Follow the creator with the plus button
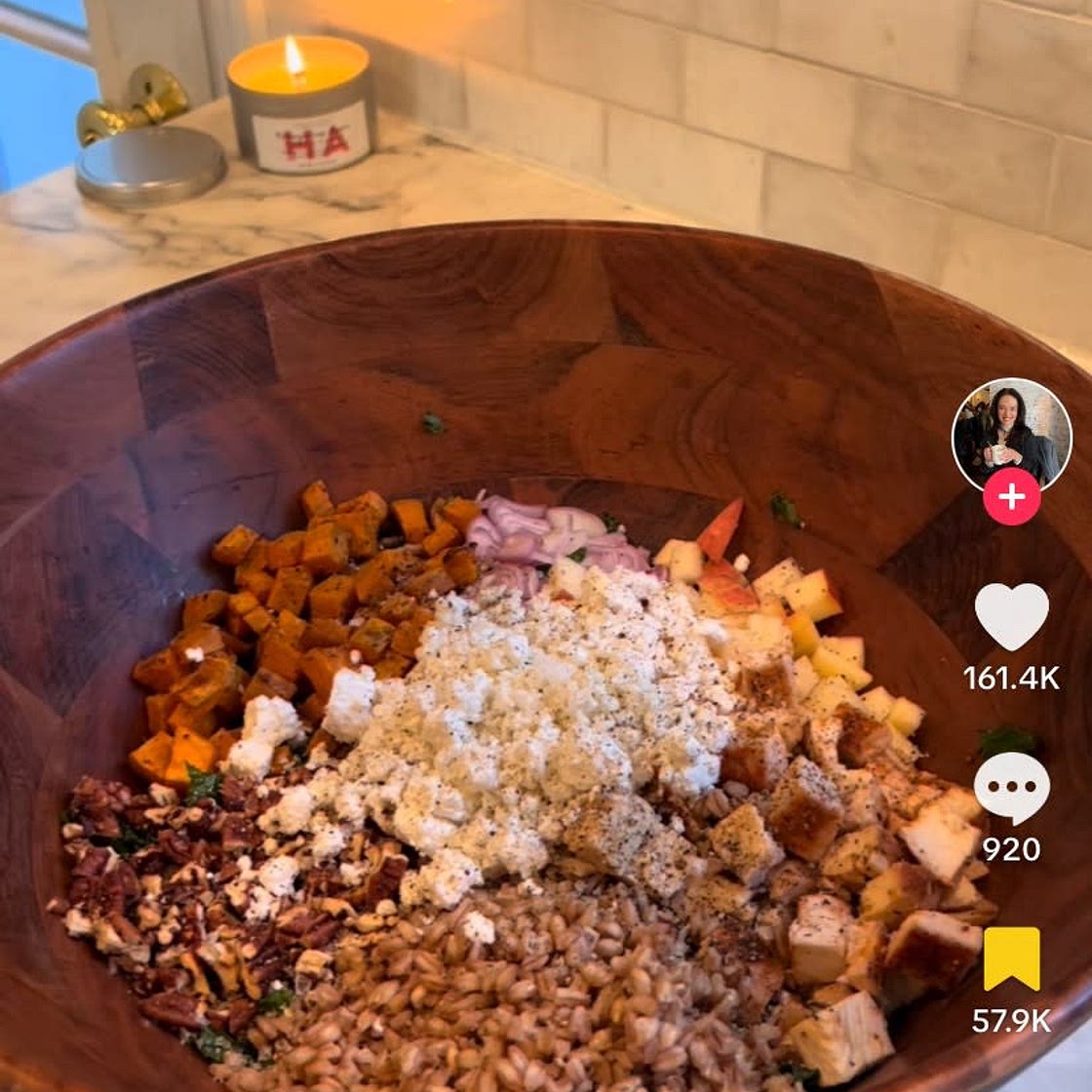Image resolution: width=1092 pixels, height=1092 pixels. 1011,497
